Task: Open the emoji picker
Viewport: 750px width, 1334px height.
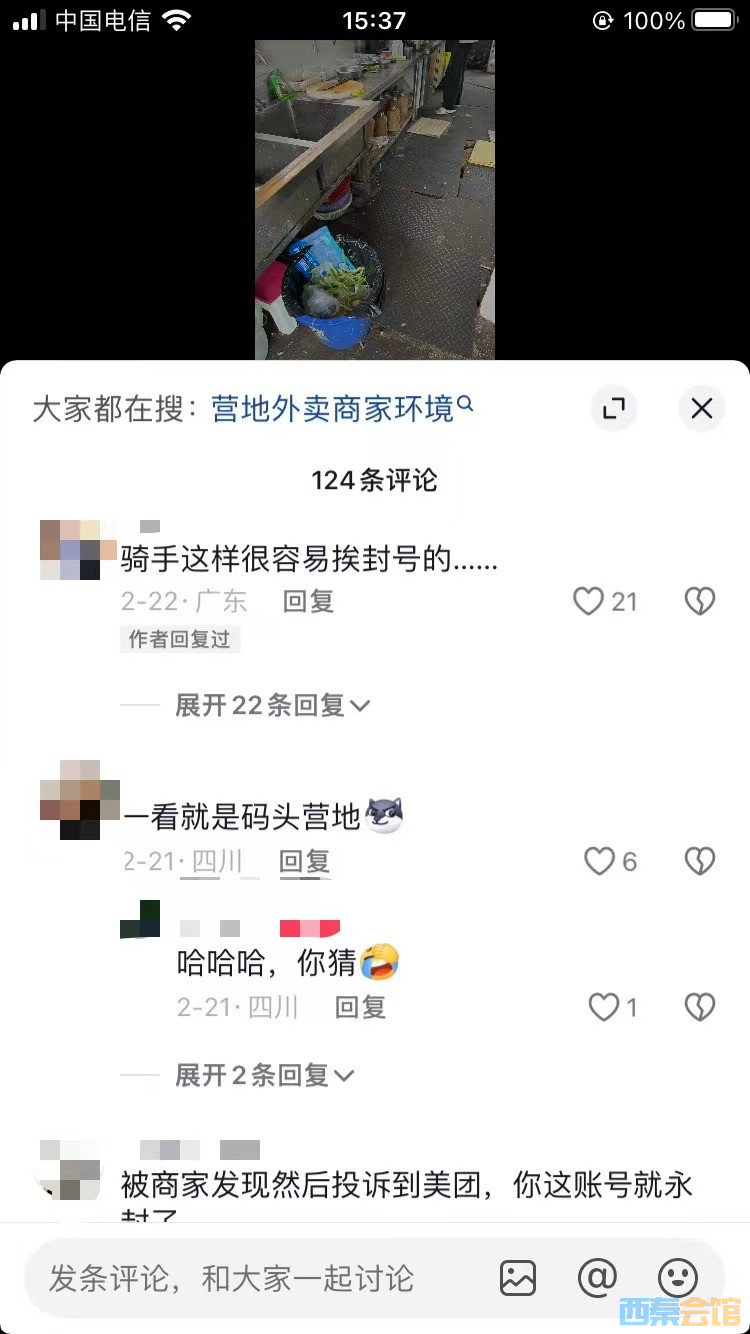Action: (x=677, y=1278)
